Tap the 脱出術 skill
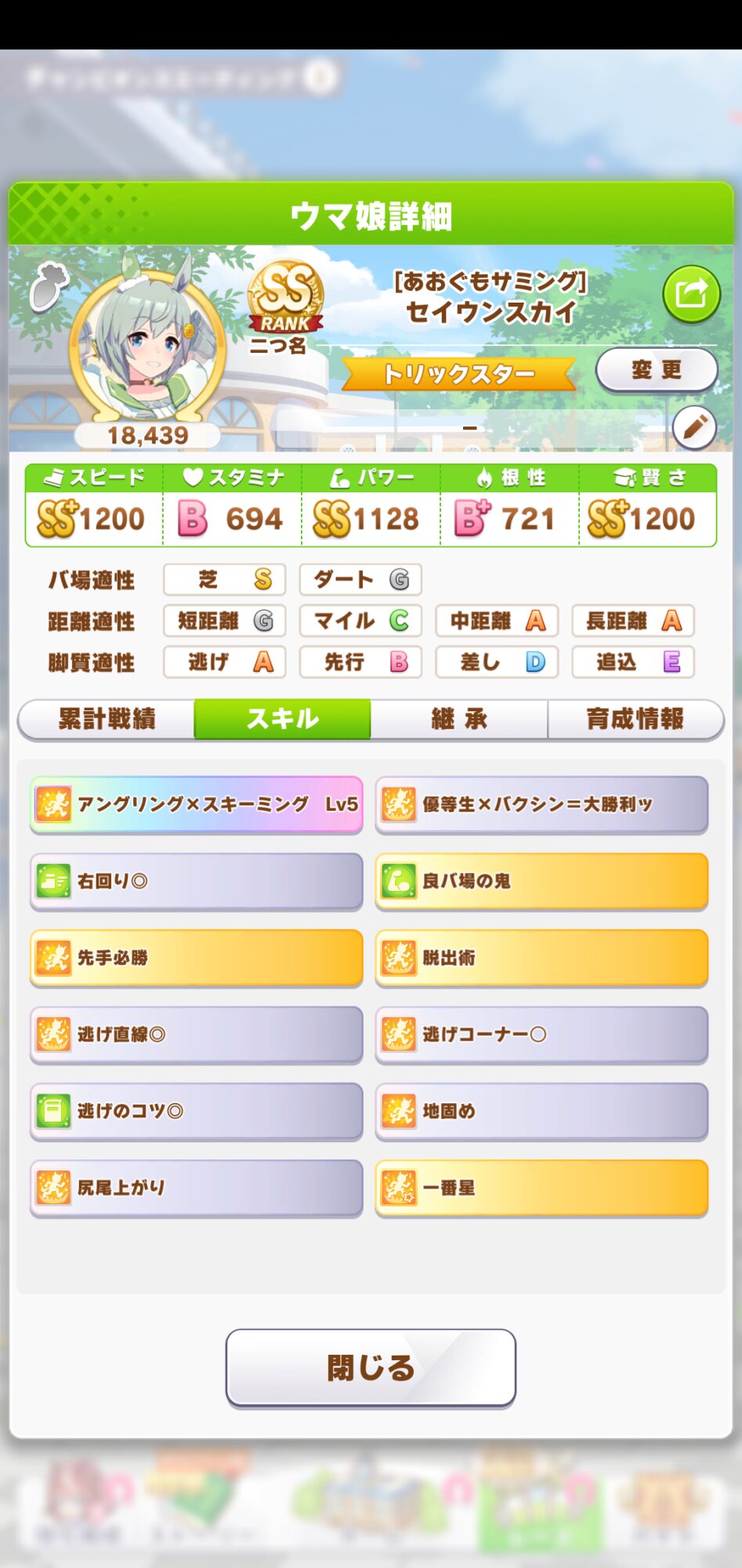 [x=541, y=958]
